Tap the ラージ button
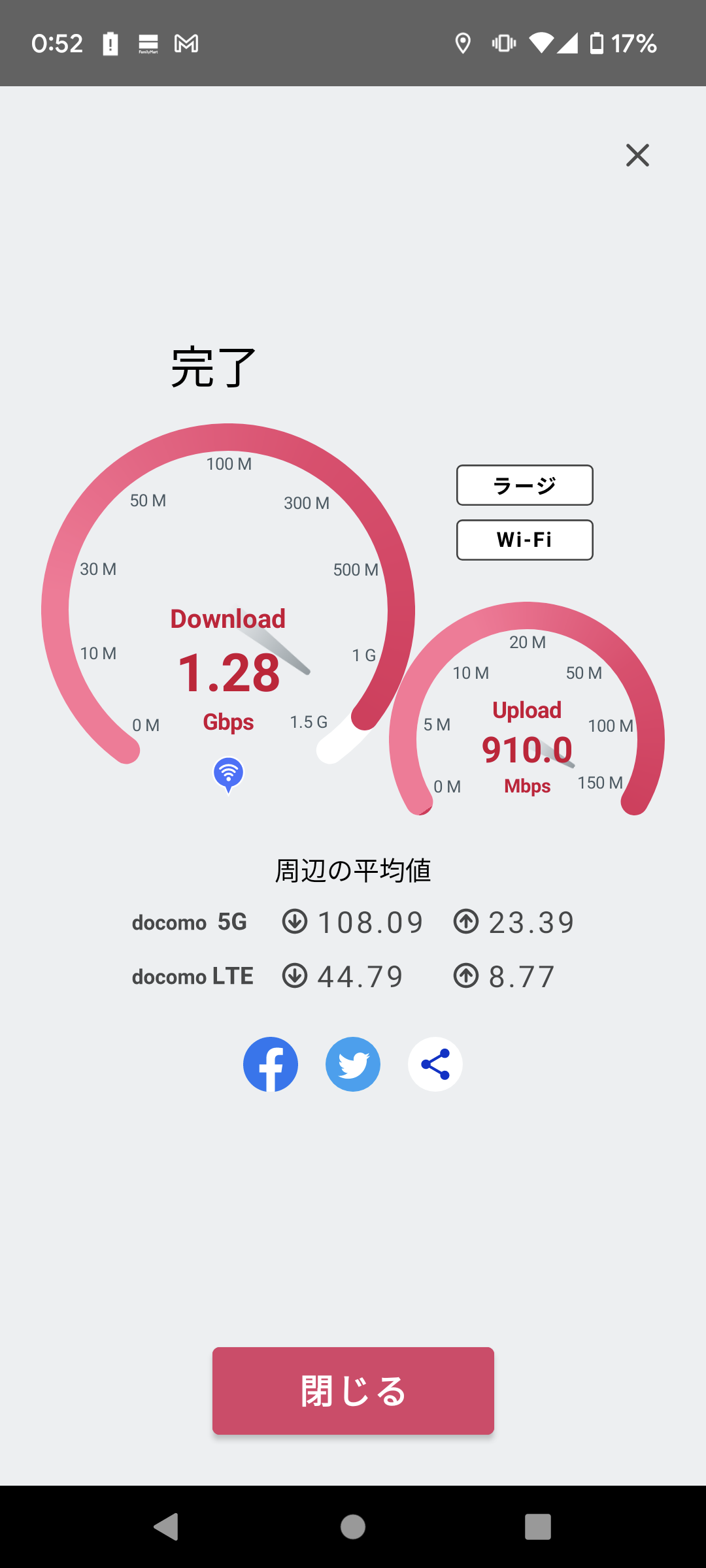The height and width of the screenshot is (1568, 706). tap(524, 485)
